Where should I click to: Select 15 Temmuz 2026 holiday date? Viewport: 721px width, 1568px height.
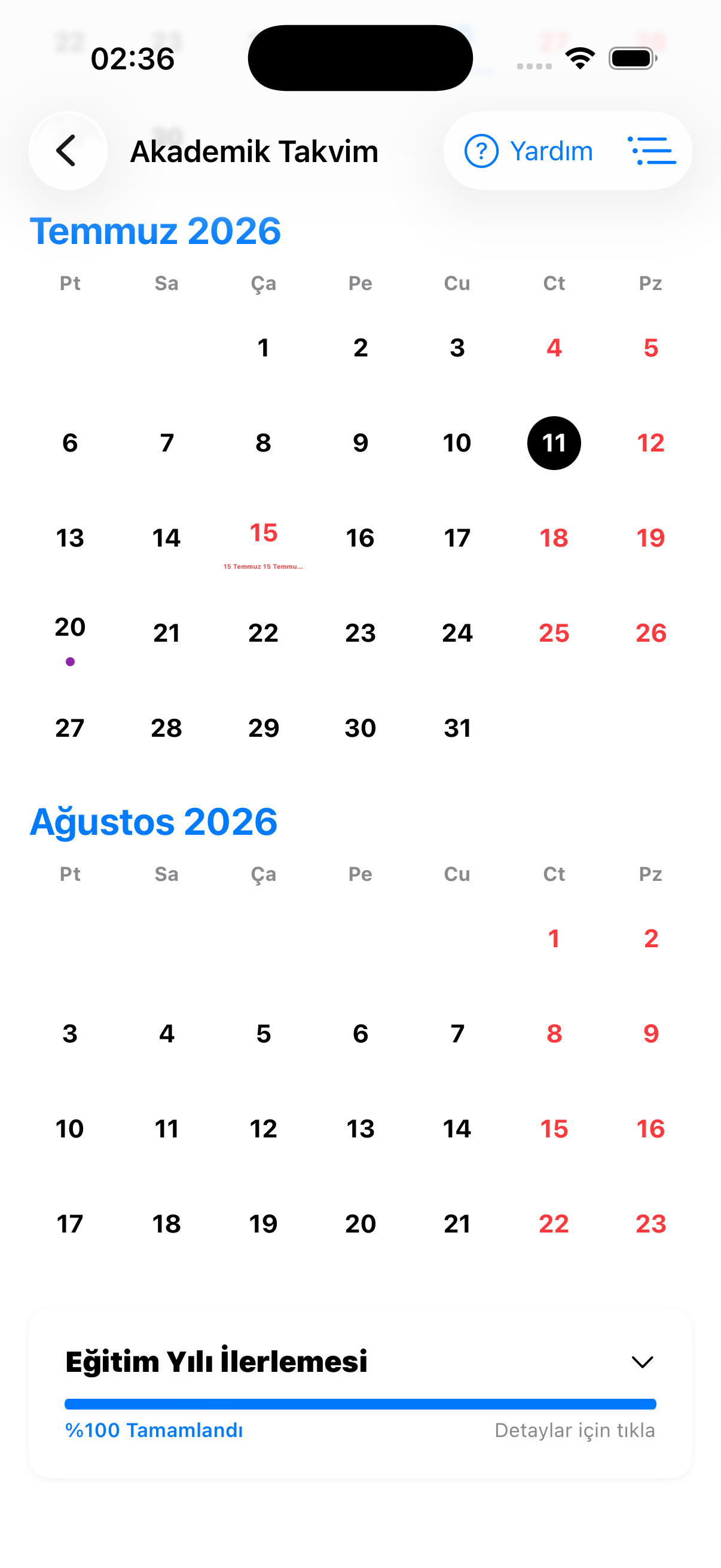click(x=264, y=538)
